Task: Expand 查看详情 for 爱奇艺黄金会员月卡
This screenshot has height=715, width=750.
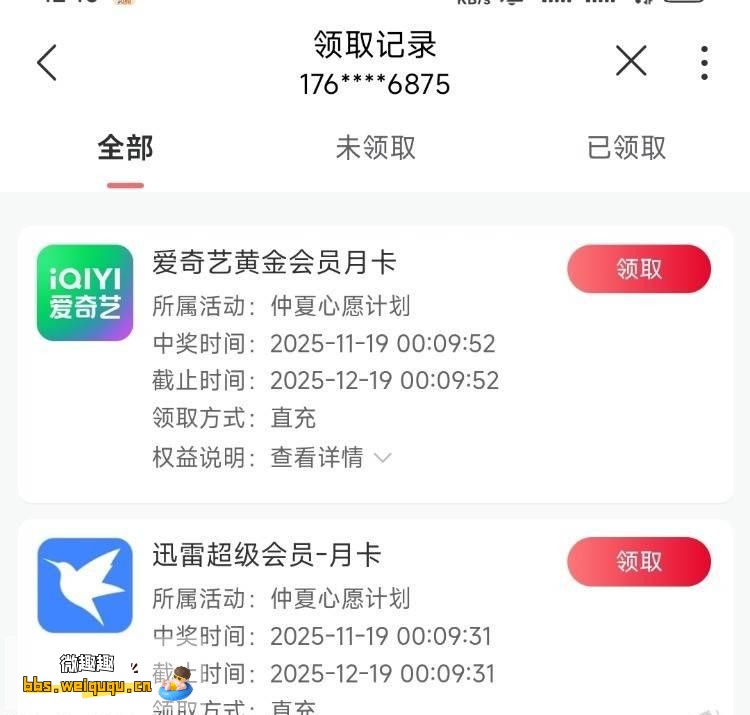Action: (330, 458)
